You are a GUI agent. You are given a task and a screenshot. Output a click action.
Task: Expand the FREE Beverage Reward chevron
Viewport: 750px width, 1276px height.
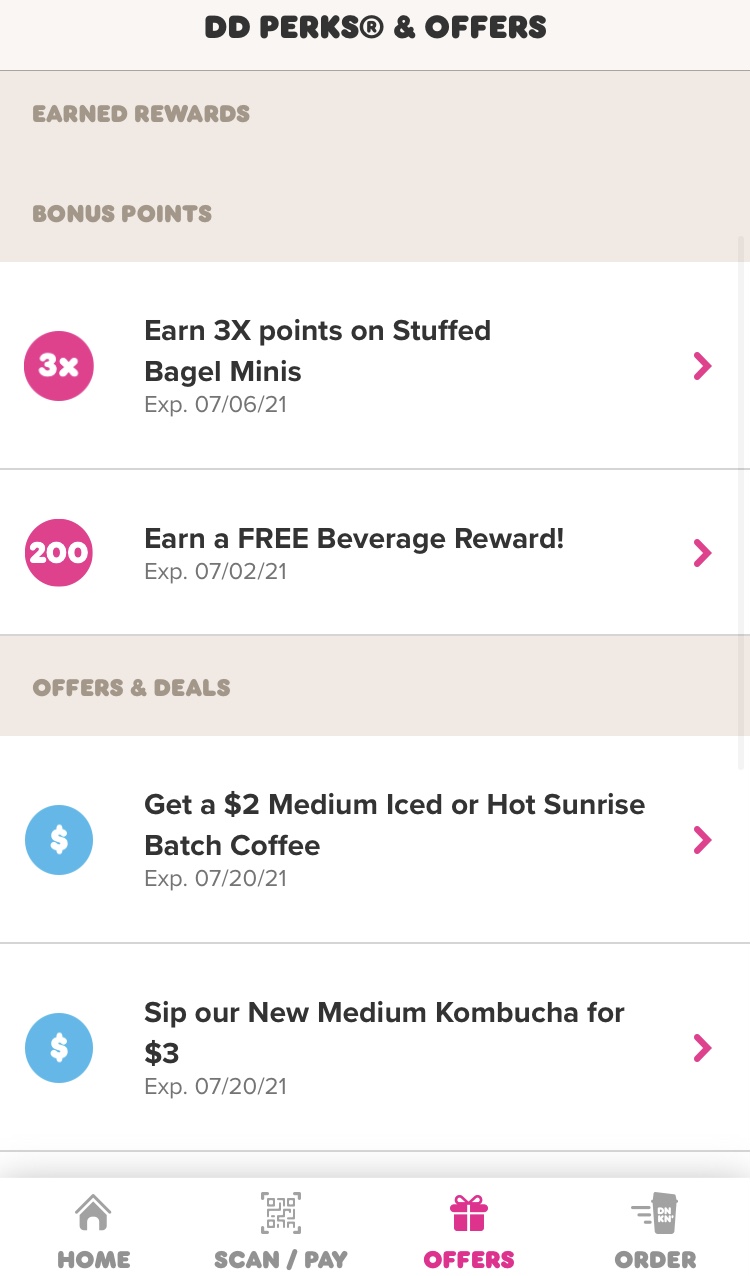point(702,553)
